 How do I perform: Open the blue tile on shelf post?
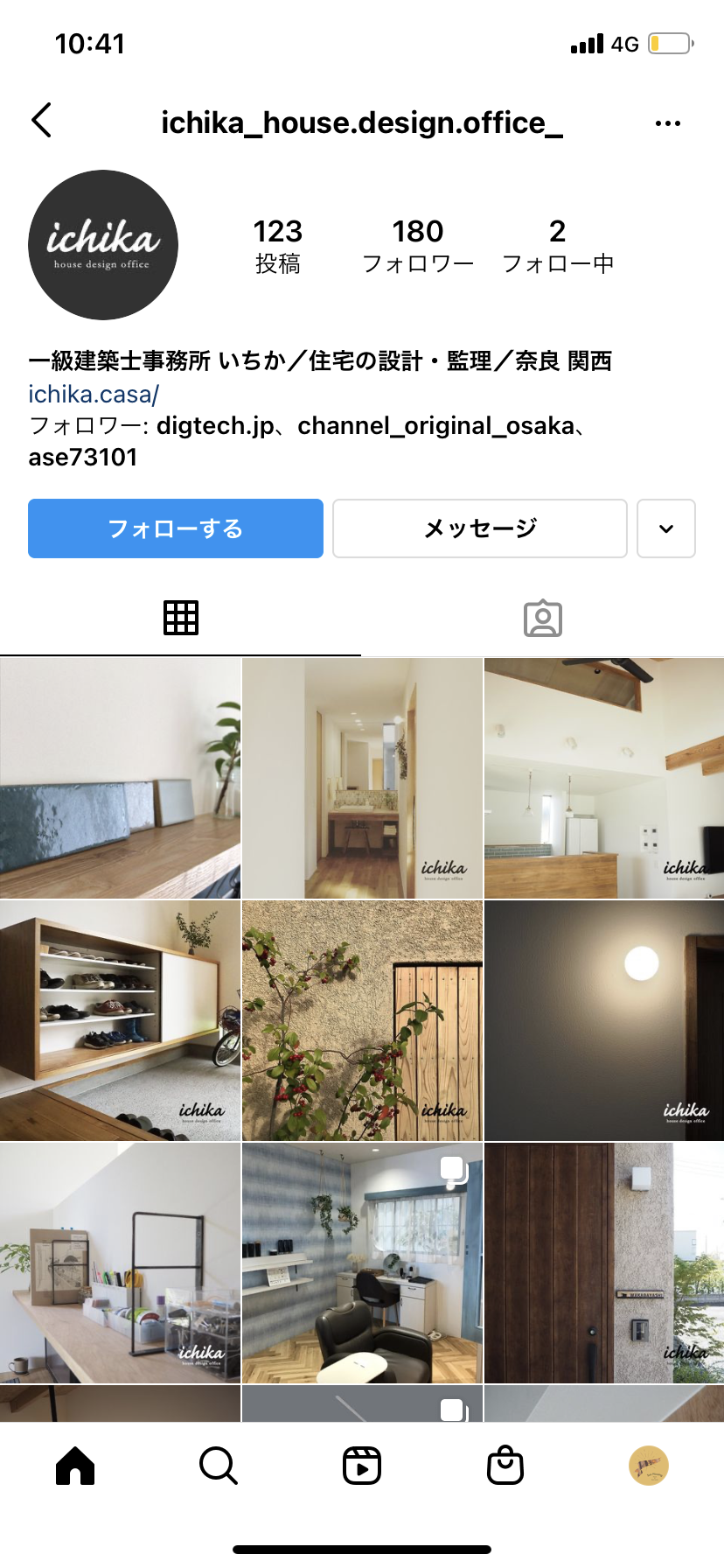(x=120, y=779)
